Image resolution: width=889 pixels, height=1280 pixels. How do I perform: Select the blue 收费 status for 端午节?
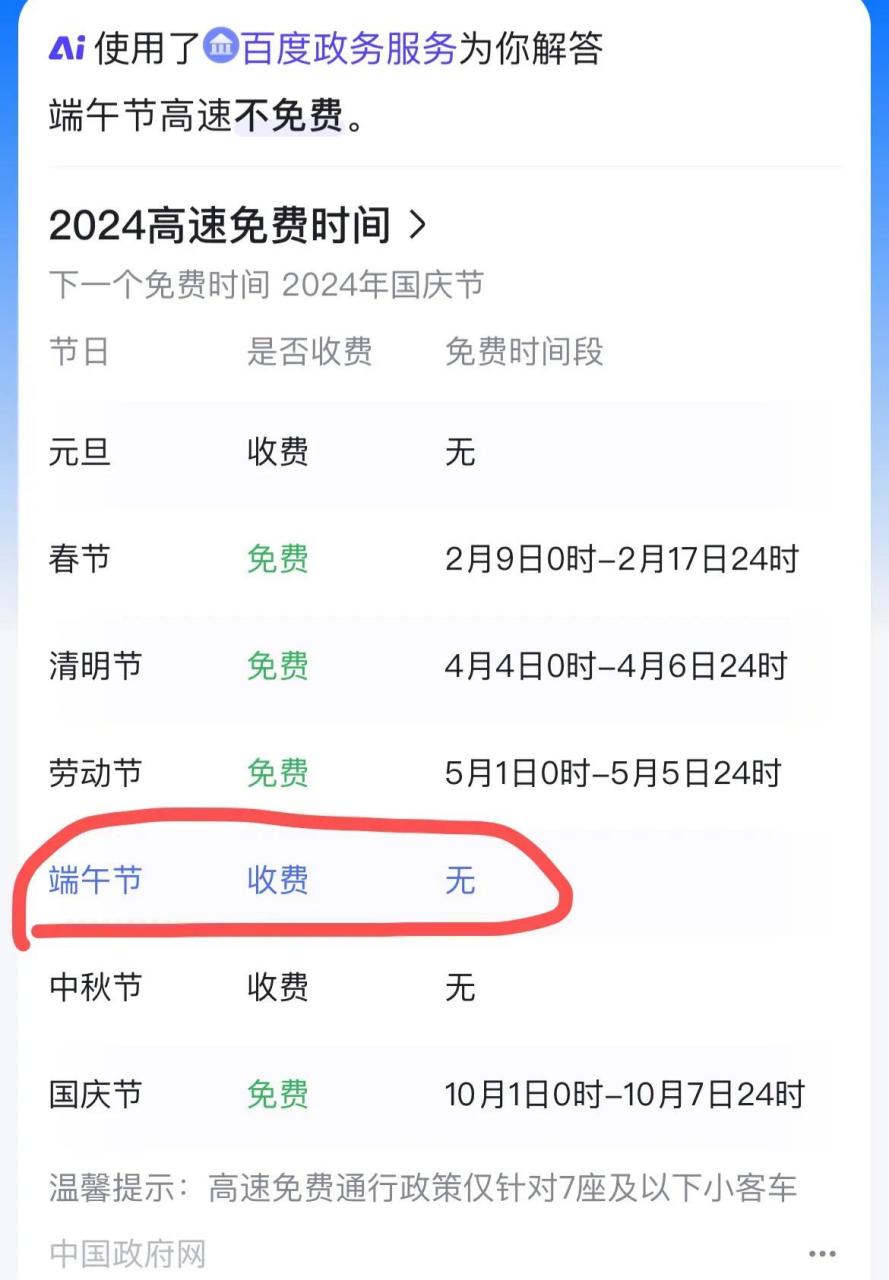pos(277,882)
